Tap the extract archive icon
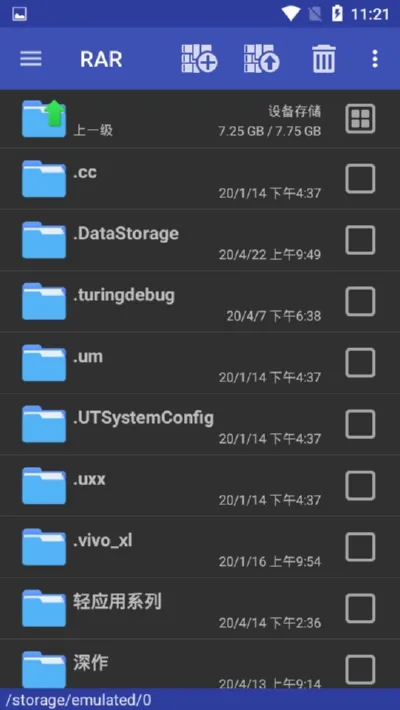The image size is (400, 710). [261, 58]
